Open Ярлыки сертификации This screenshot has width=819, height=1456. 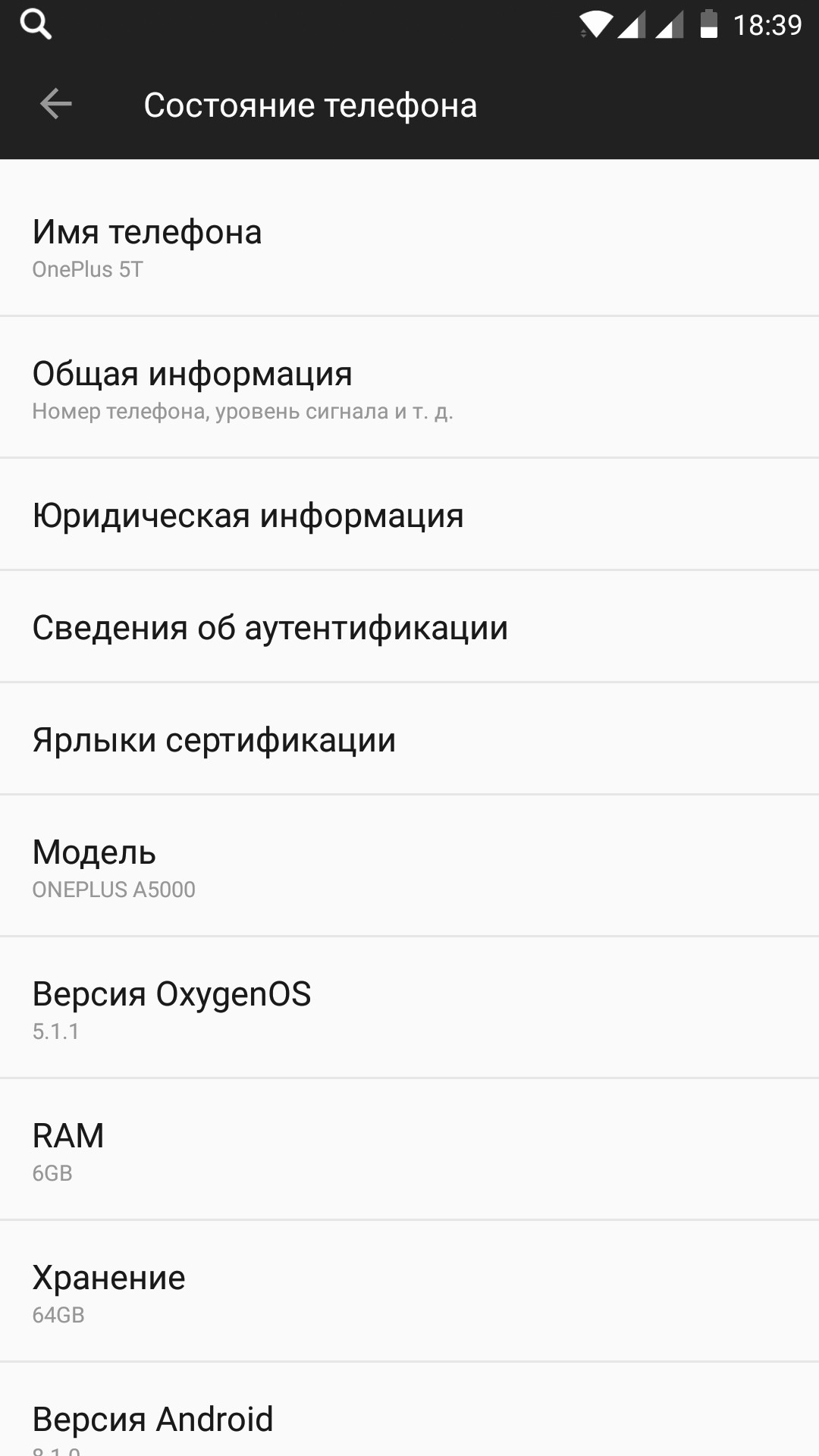(x=409, y=739)
